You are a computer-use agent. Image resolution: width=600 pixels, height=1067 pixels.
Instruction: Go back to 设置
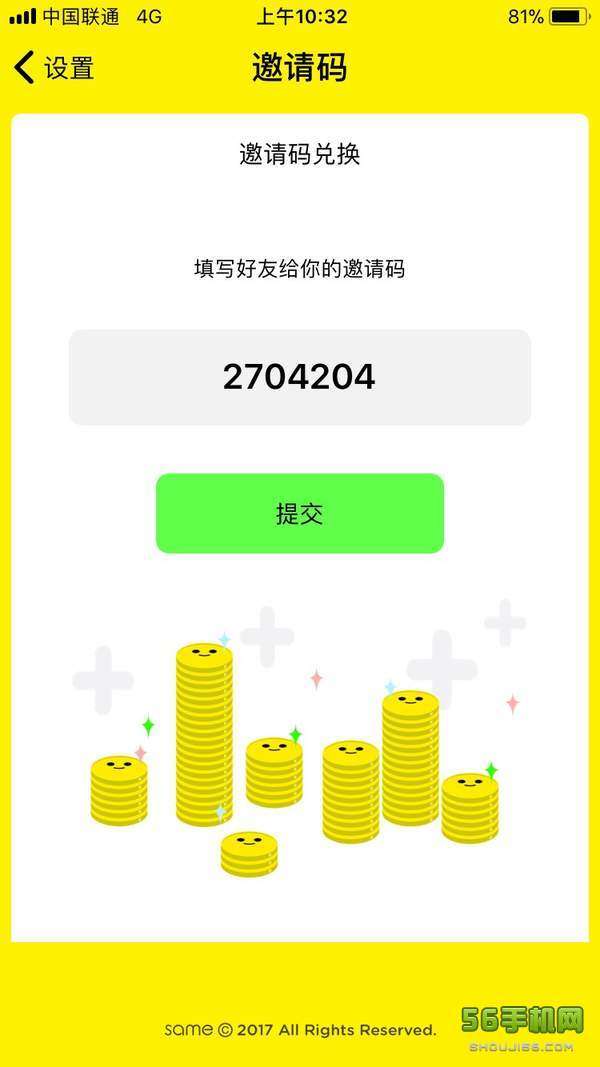54,68
